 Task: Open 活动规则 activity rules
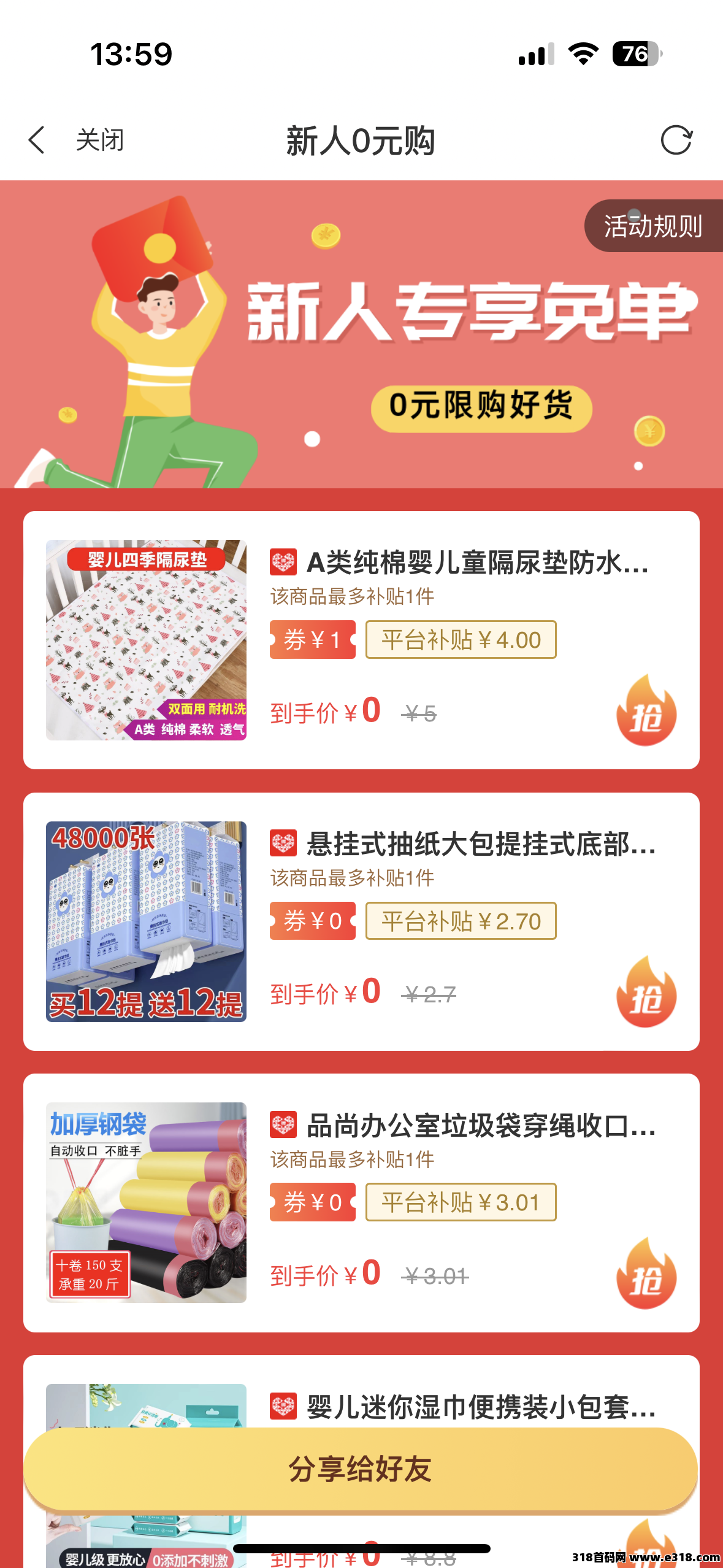[652, 226]
